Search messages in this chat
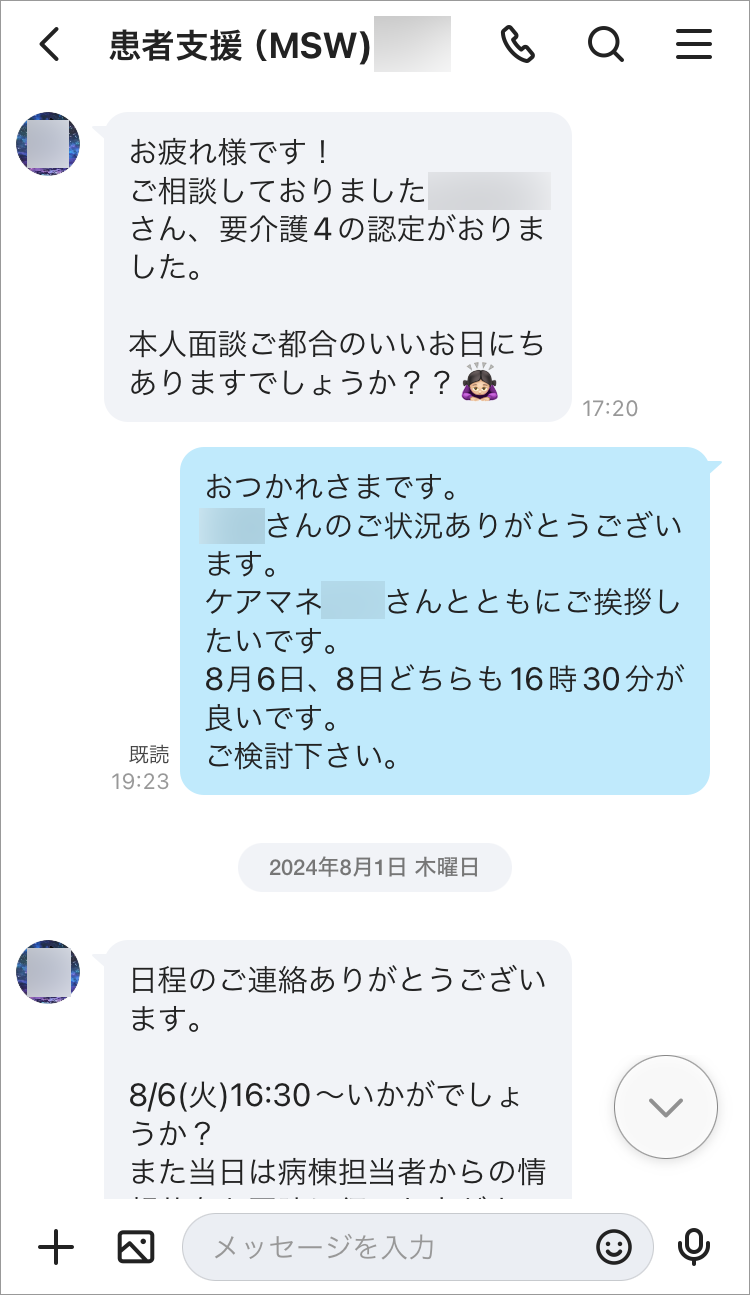 coord(606,45)
